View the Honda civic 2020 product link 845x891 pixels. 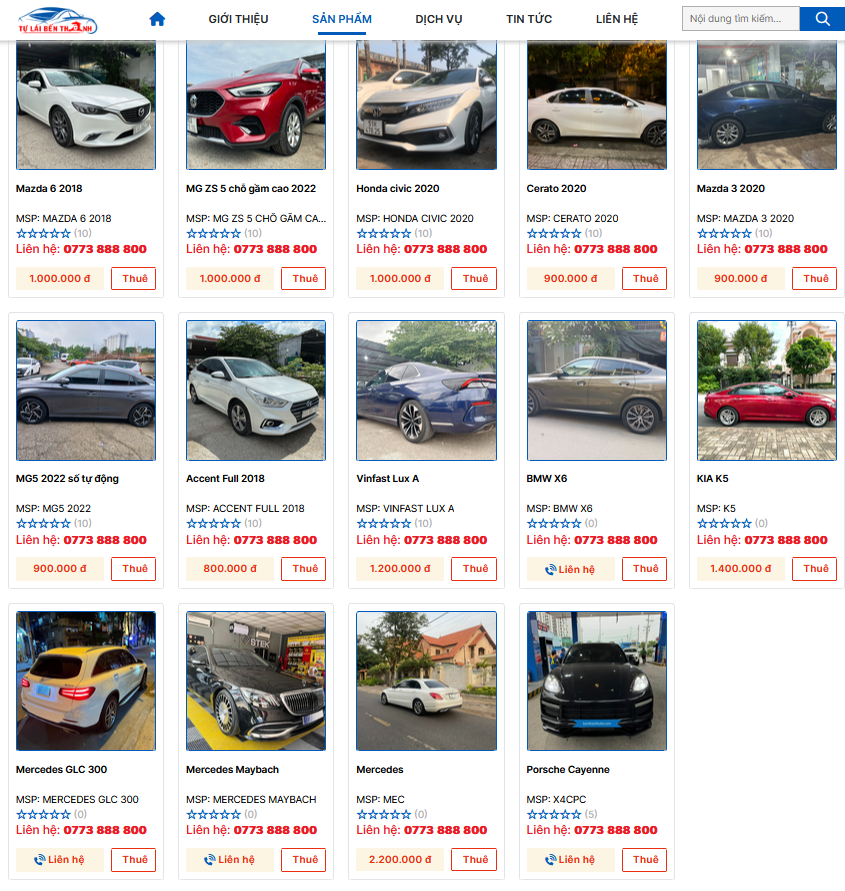tap(398, 189)
